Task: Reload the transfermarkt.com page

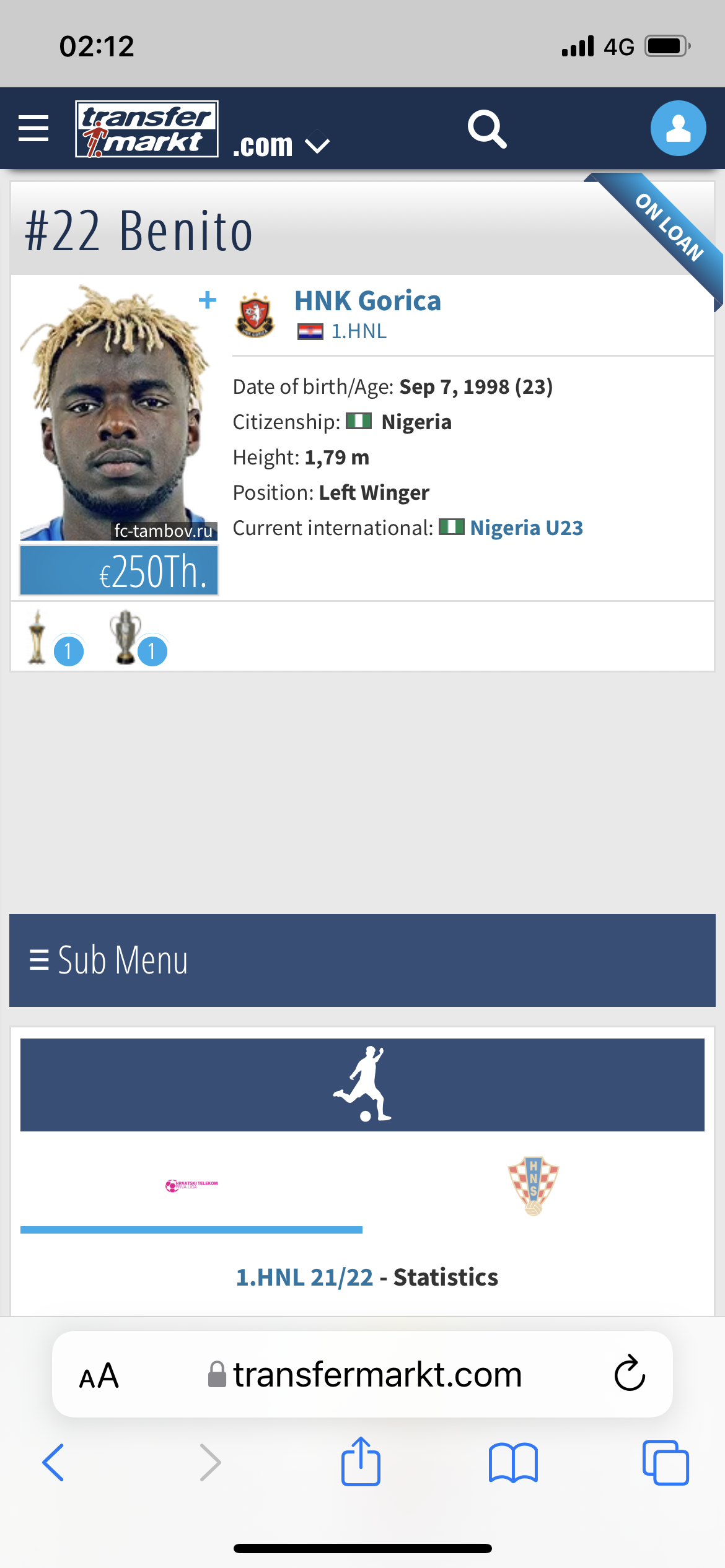Action: click(630, 1374)
